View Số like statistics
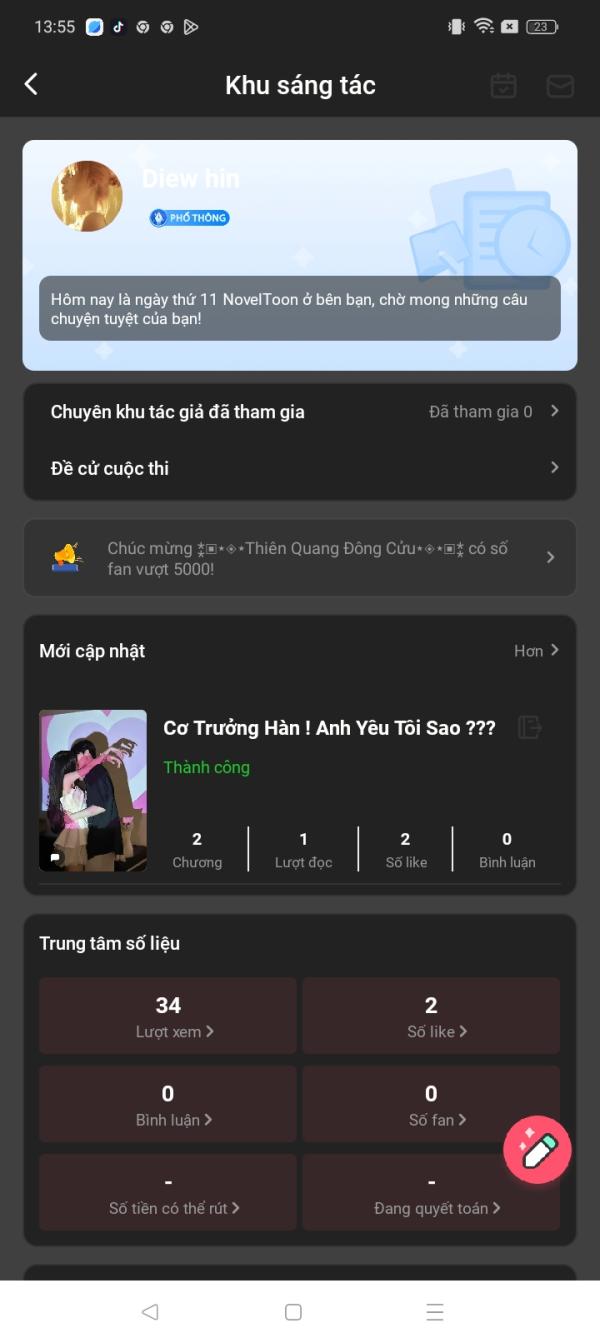600x1343 pixels. pyautogui.click(x=431, y=1016)
